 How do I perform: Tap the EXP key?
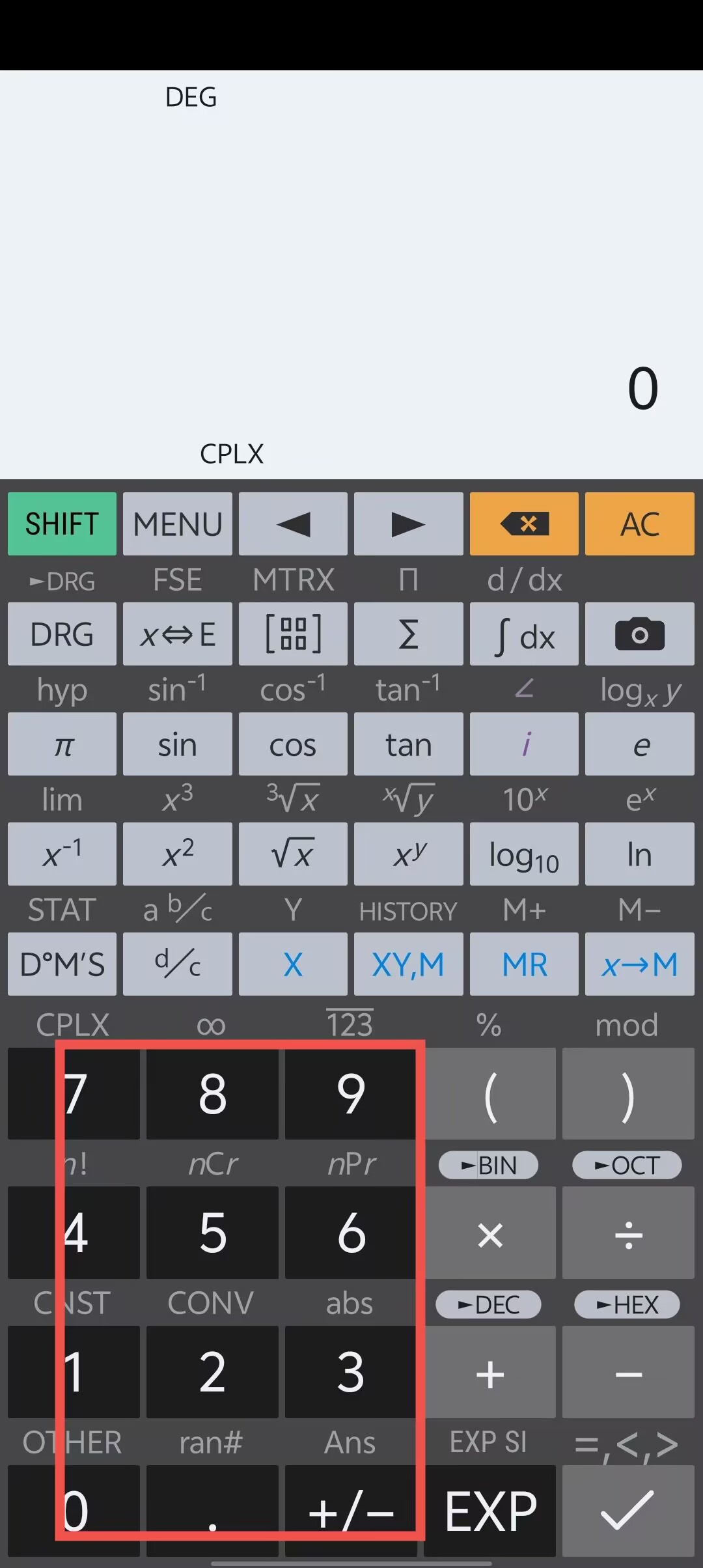click(490, 1511)
